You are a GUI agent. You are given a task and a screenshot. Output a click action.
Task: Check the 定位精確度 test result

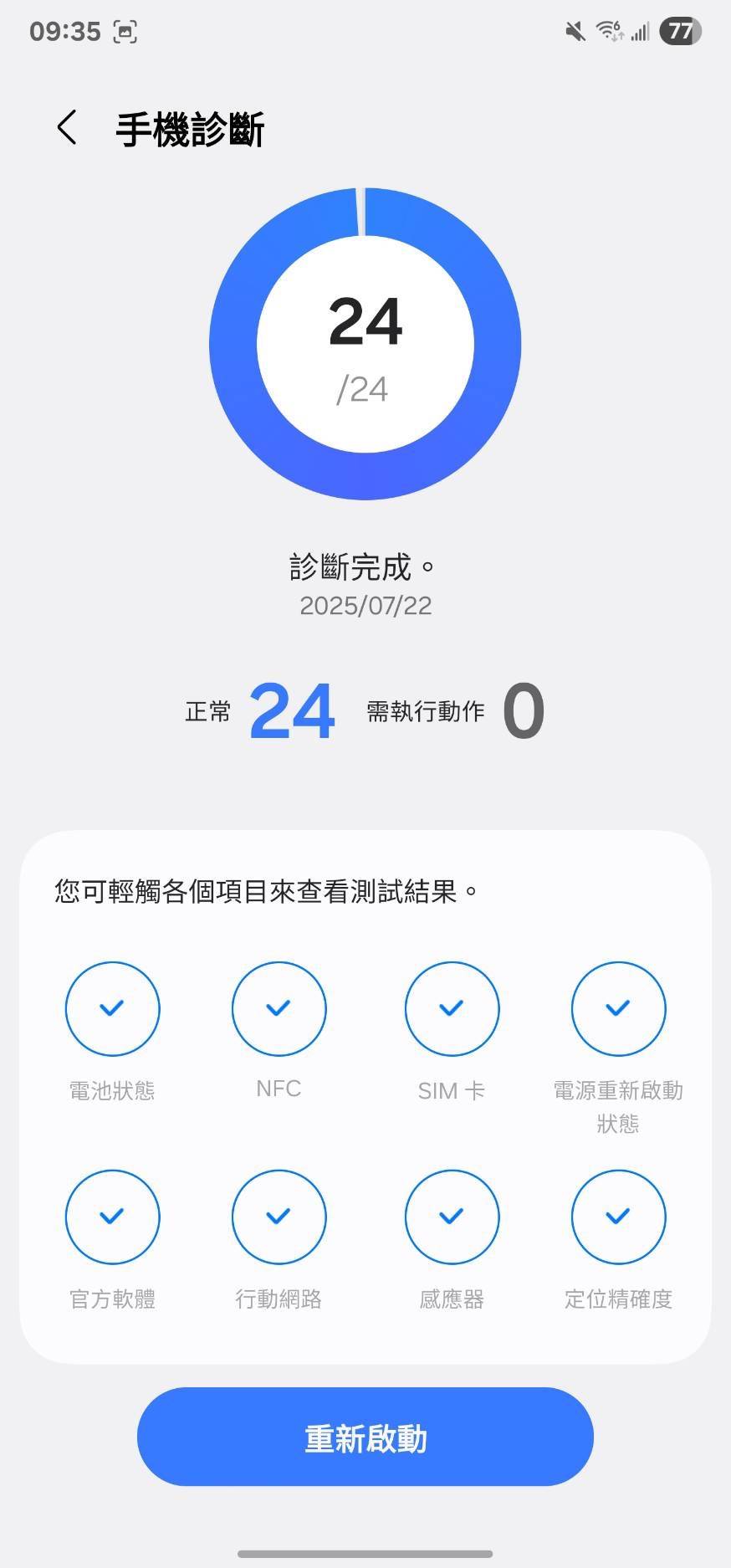tap(618, 1217)
